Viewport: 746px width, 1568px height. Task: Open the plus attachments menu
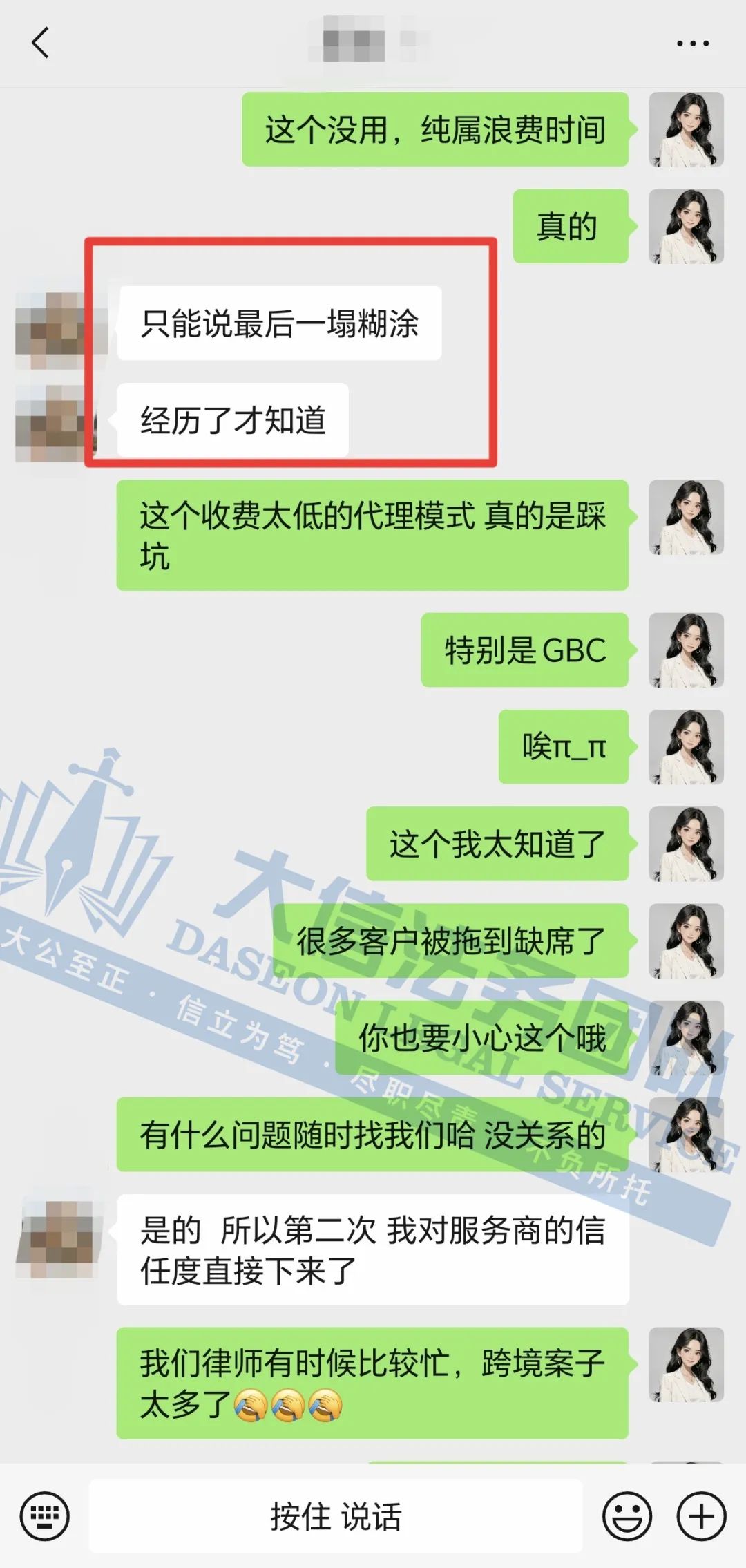[x=701, y=1517]
